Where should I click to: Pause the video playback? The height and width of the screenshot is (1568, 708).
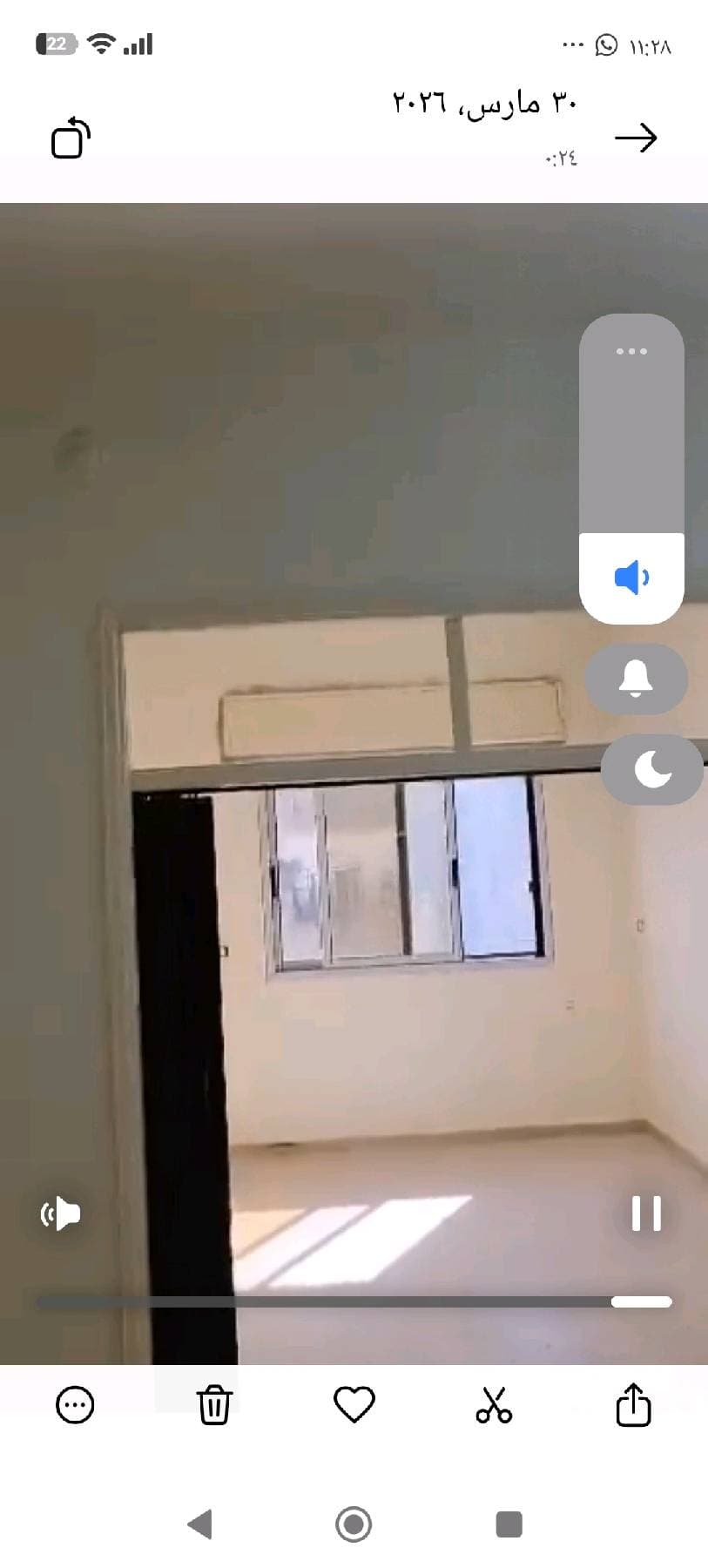click(645, 1213)
